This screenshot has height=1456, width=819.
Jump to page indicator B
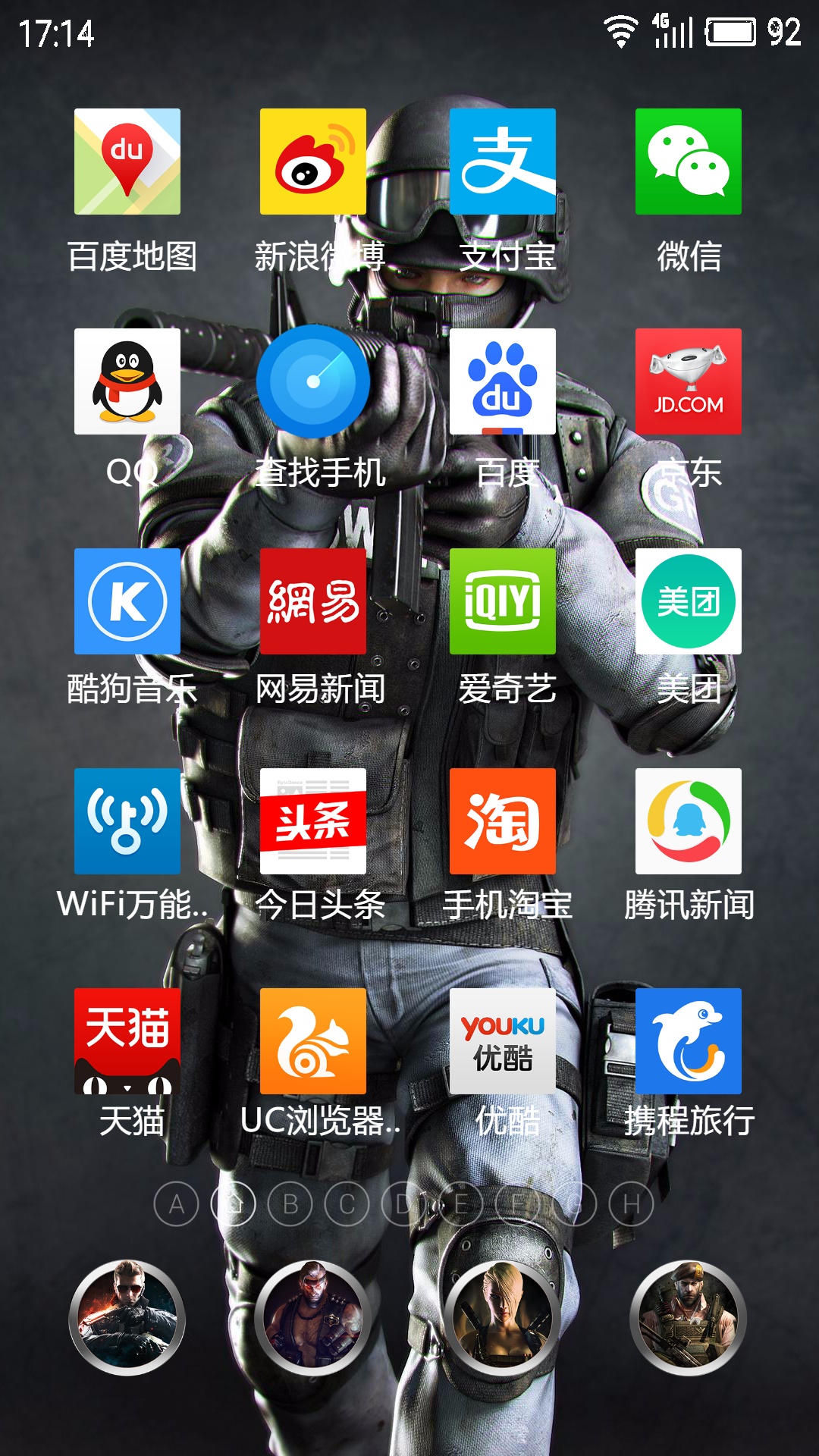[x=290, y=1203]
